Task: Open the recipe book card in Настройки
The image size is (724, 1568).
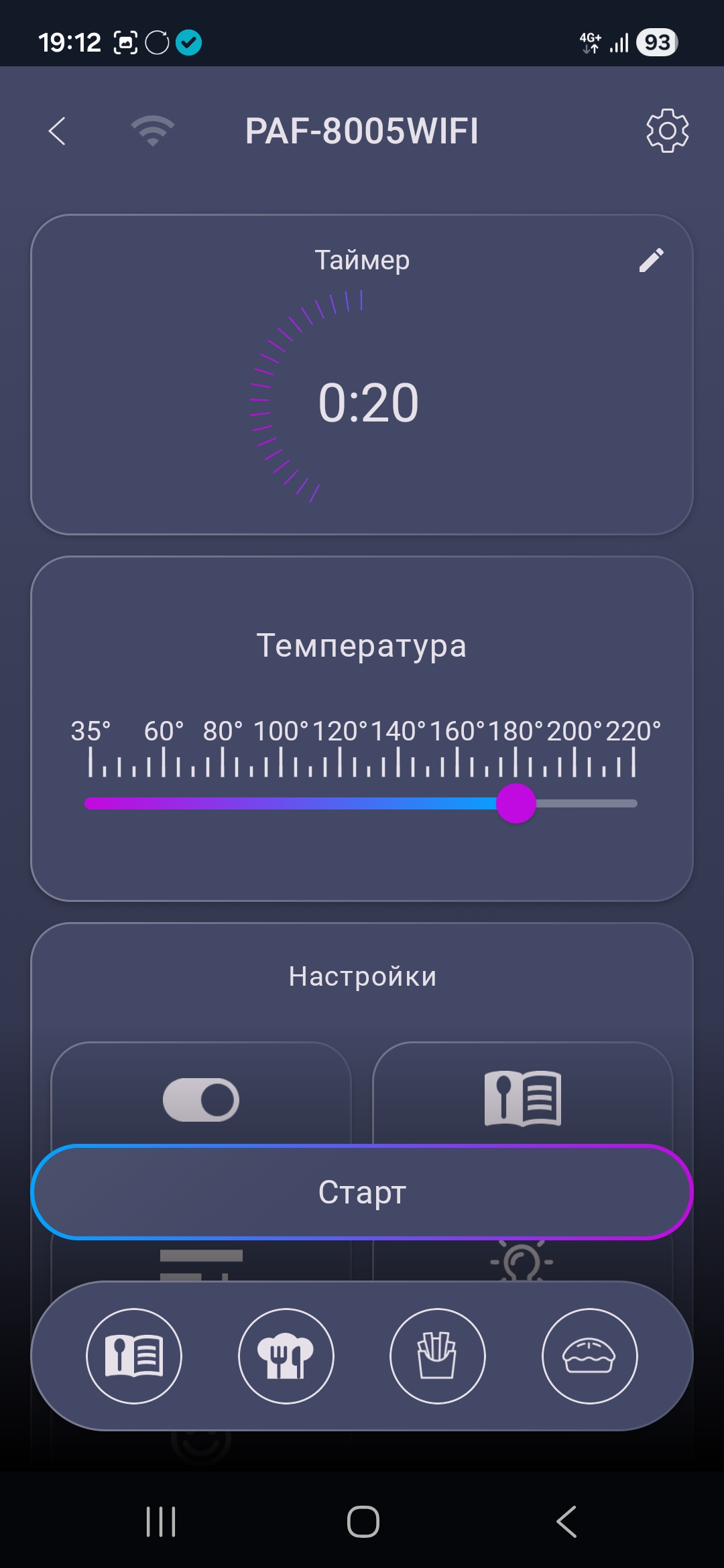Action: coord(522,1098)
